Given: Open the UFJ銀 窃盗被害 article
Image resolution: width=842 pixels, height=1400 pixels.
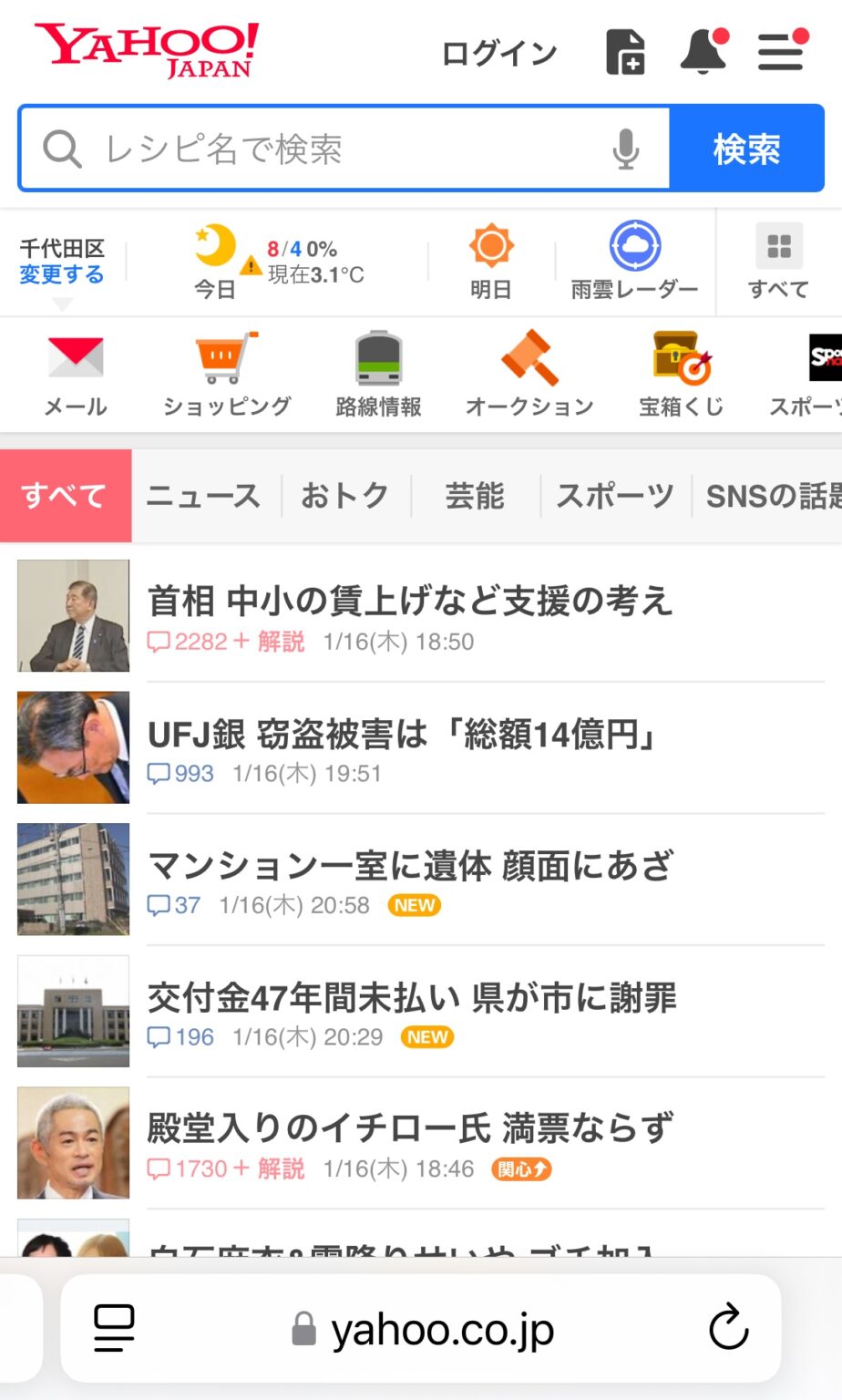Looking at the screenshot, I should coord(403,734).
